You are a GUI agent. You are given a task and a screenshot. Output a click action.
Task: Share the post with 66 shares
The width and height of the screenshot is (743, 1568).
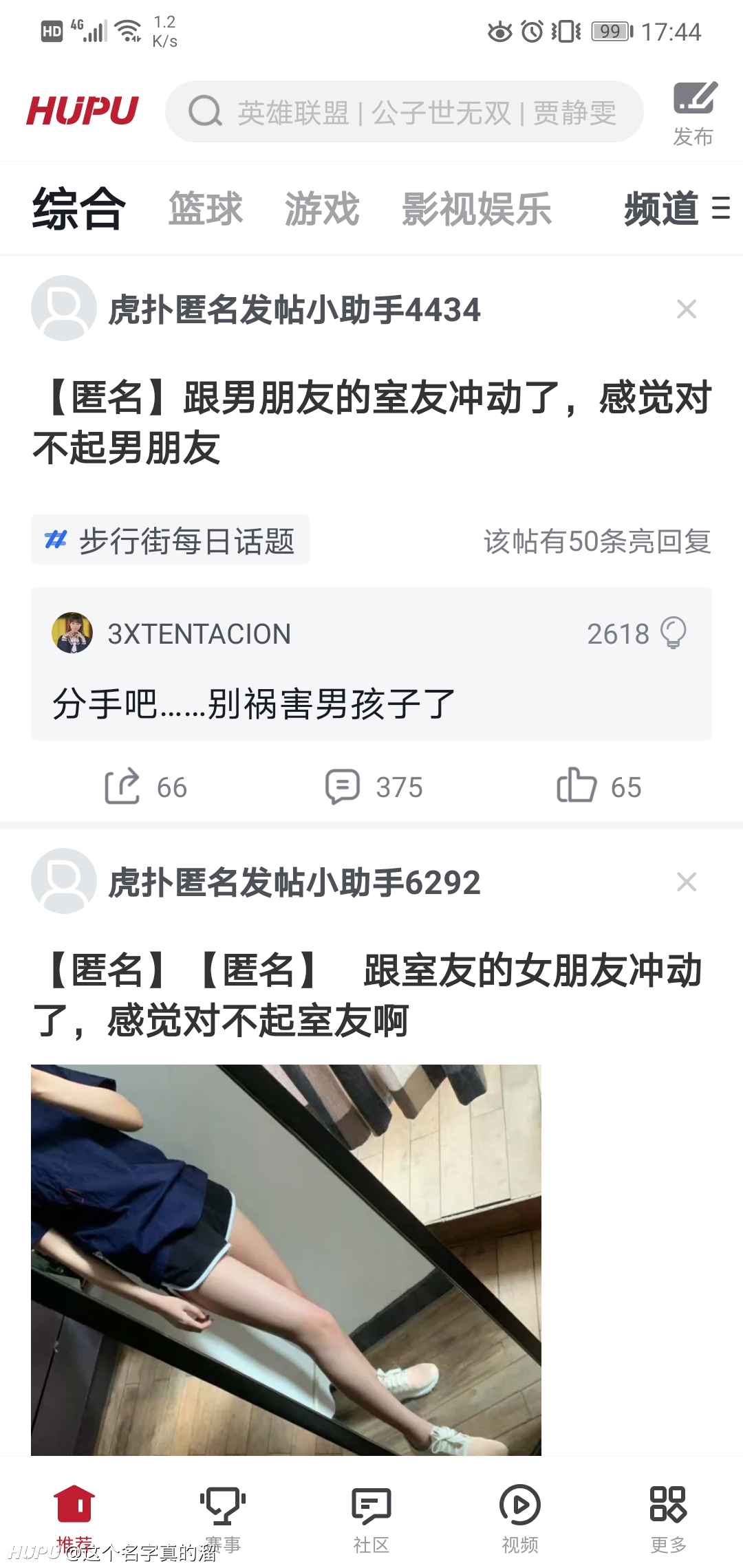(x=145, y=786)
